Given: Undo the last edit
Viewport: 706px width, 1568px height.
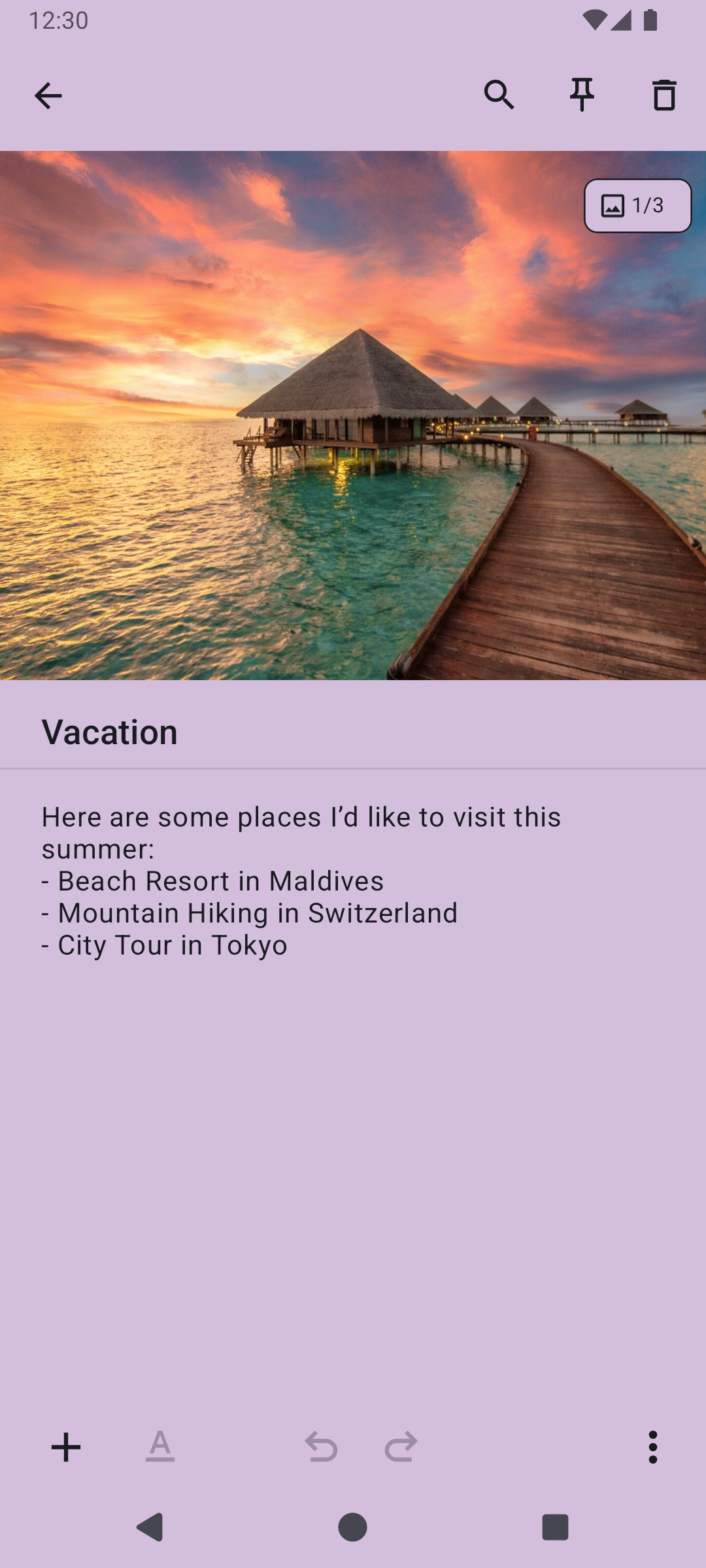Looking at the screenshot, I should pyautogui.click(x=321, y=1447).
